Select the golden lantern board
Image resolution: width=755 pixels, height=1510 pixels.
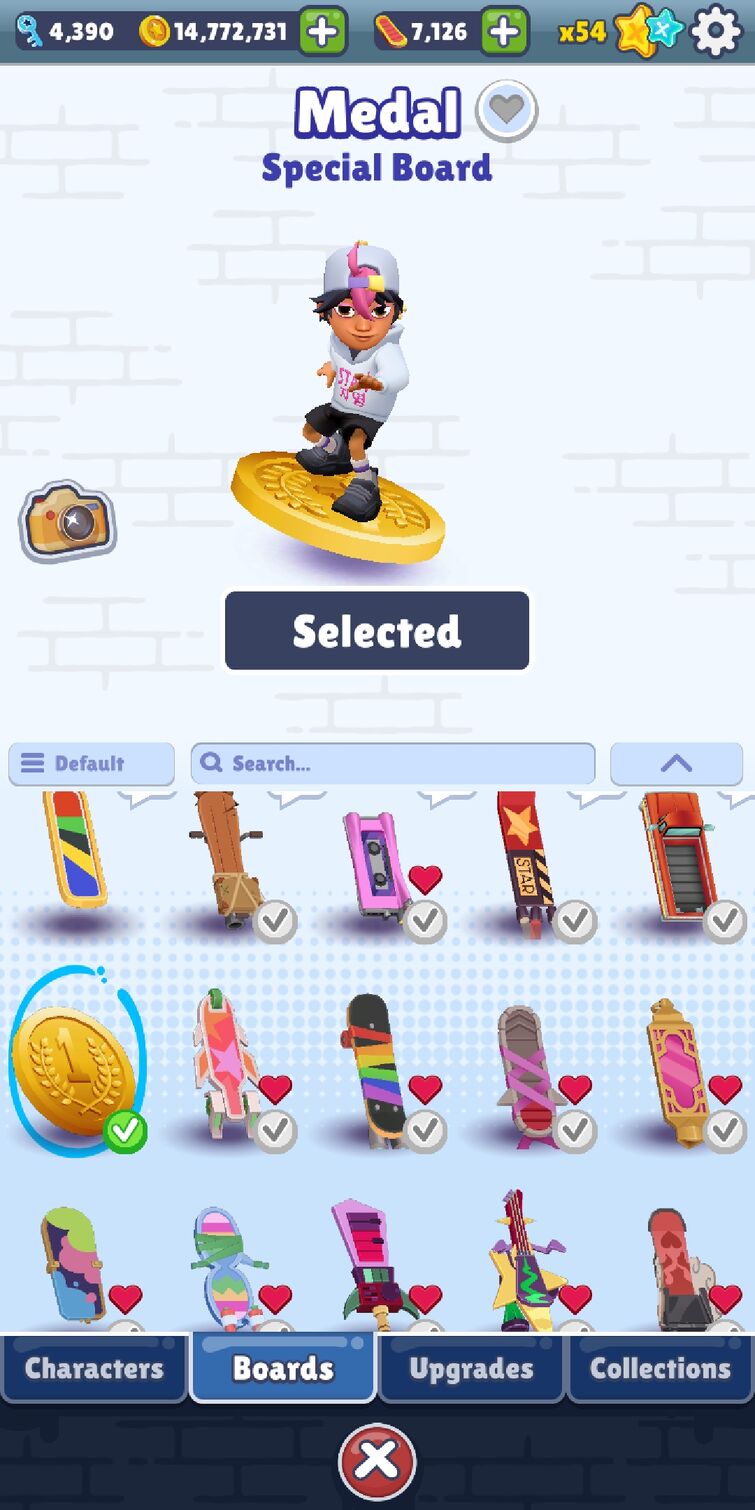tap(675, 1070)
